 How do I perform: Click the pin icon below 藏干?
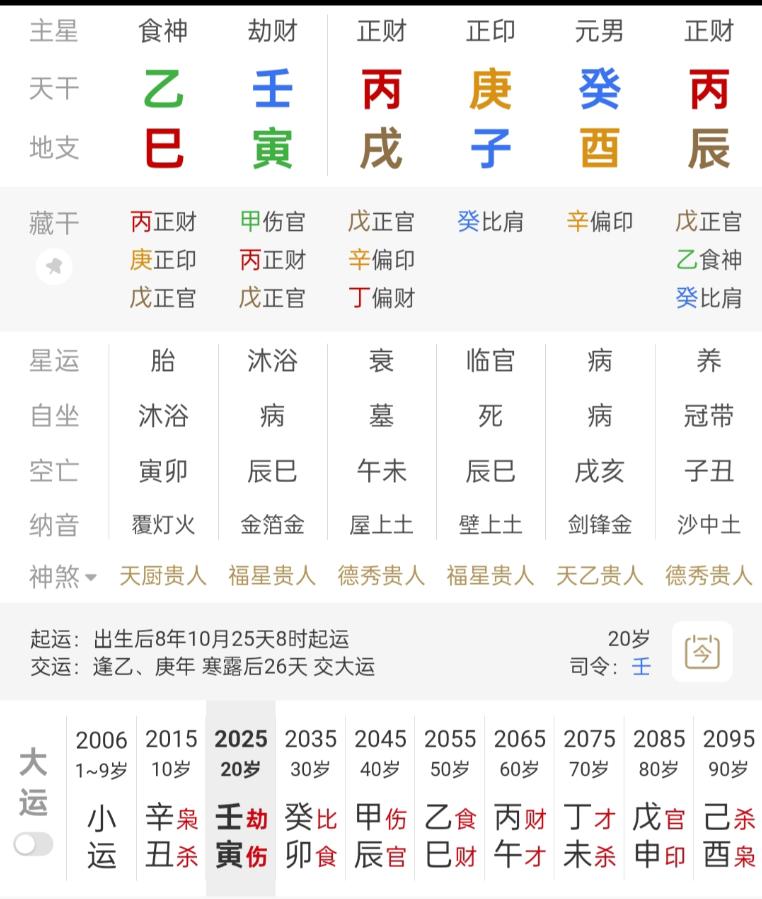click(x=55, y=266)
